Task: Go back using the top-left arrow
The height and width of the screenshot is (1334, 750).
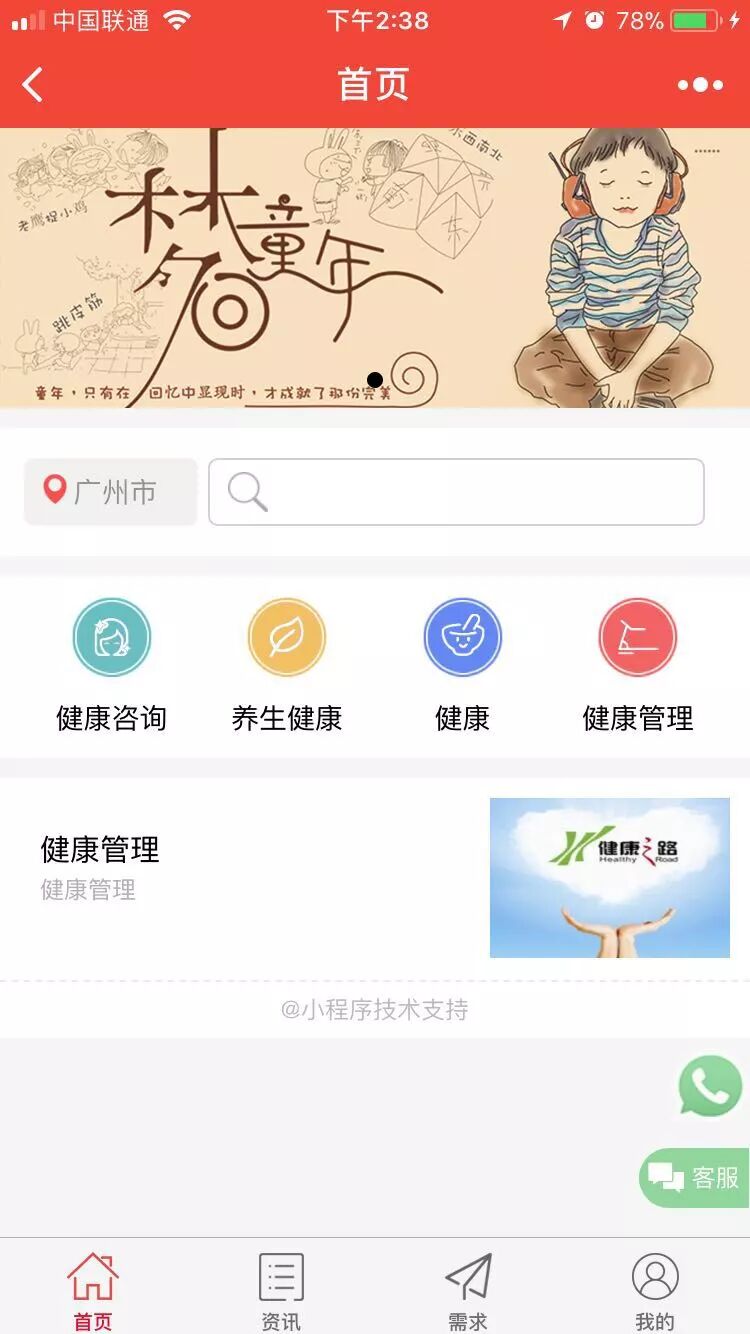Action: click(33, 85)
